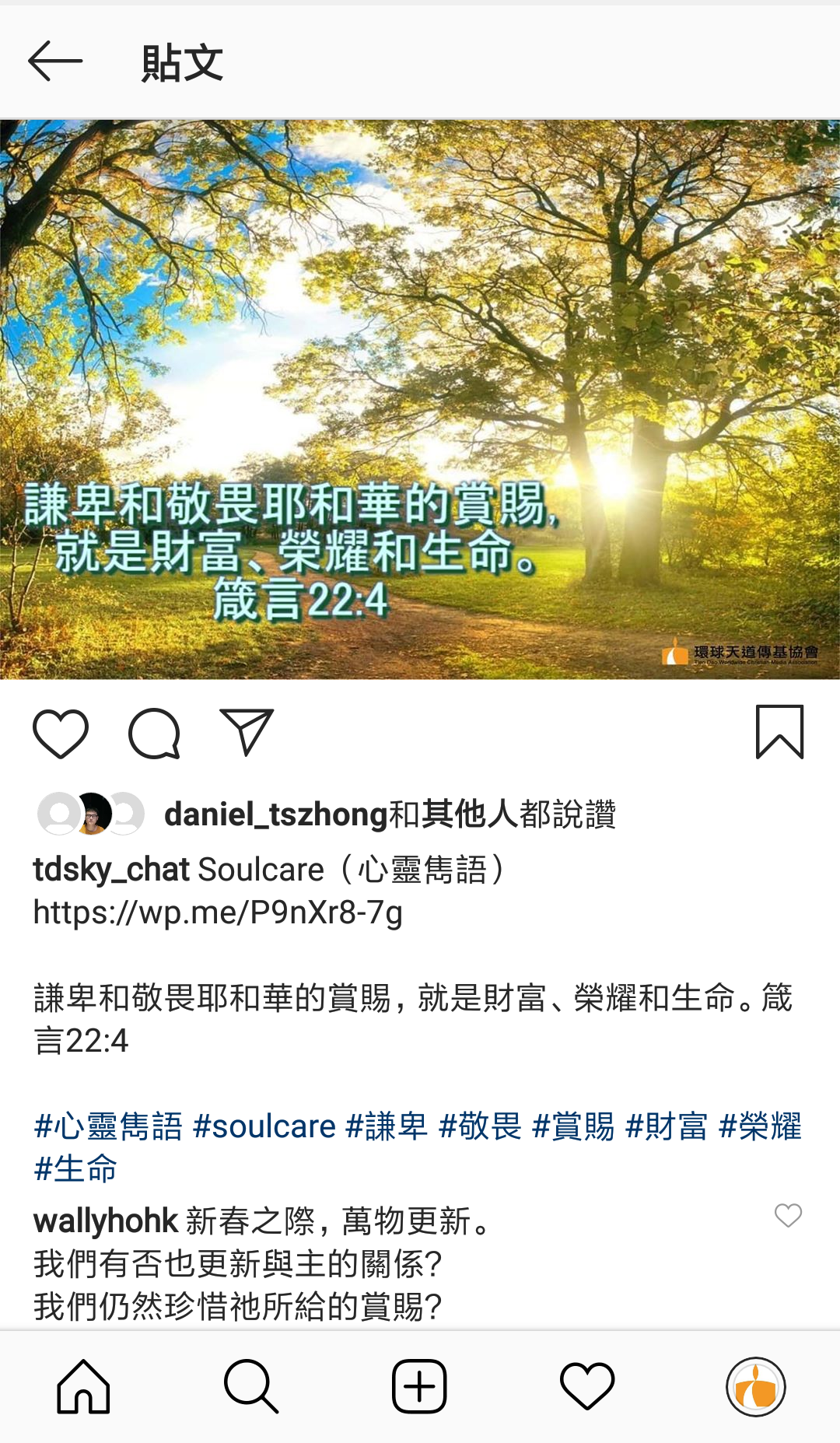Switch to the Home tab
The height and width of the screenshot is (1443, 840).
[x=83, y=1386]
